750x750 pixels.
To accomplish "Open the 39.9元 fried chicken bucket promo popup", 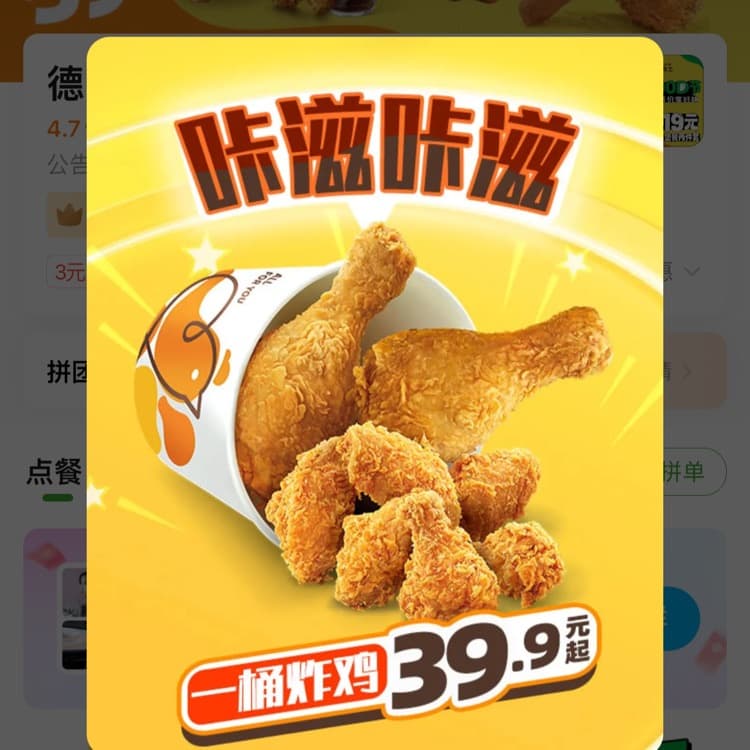I will pyautogui.click(x=375, y=400).
